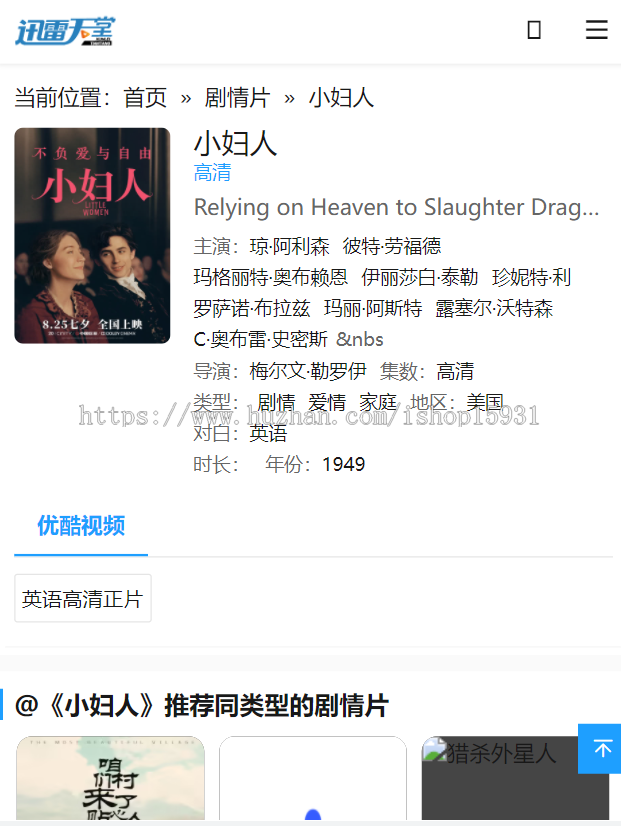Open 猎杀外星人 recommended movie

(x=514, y=780)
